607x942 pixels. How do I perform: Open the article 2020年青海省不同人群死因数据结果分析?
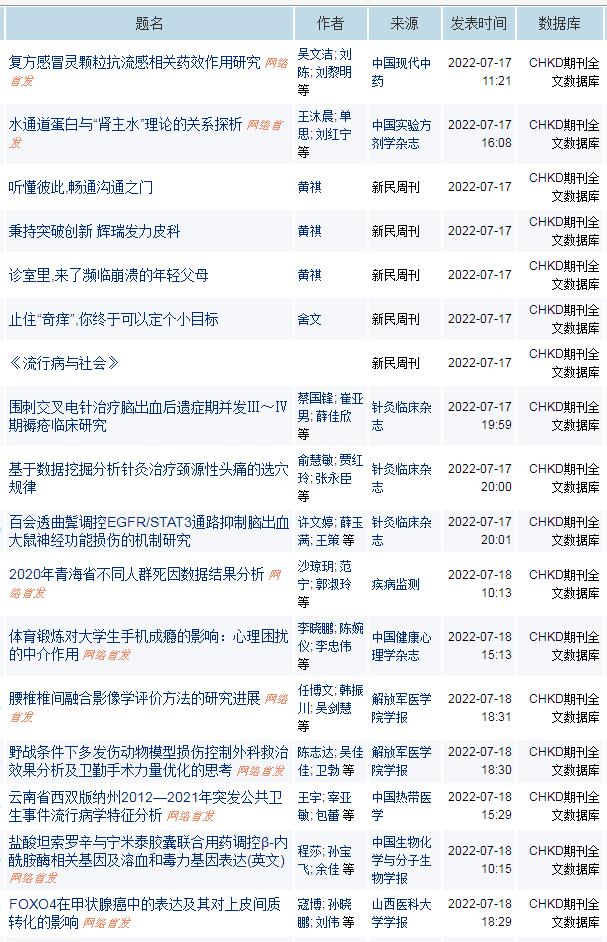[136, 574]
